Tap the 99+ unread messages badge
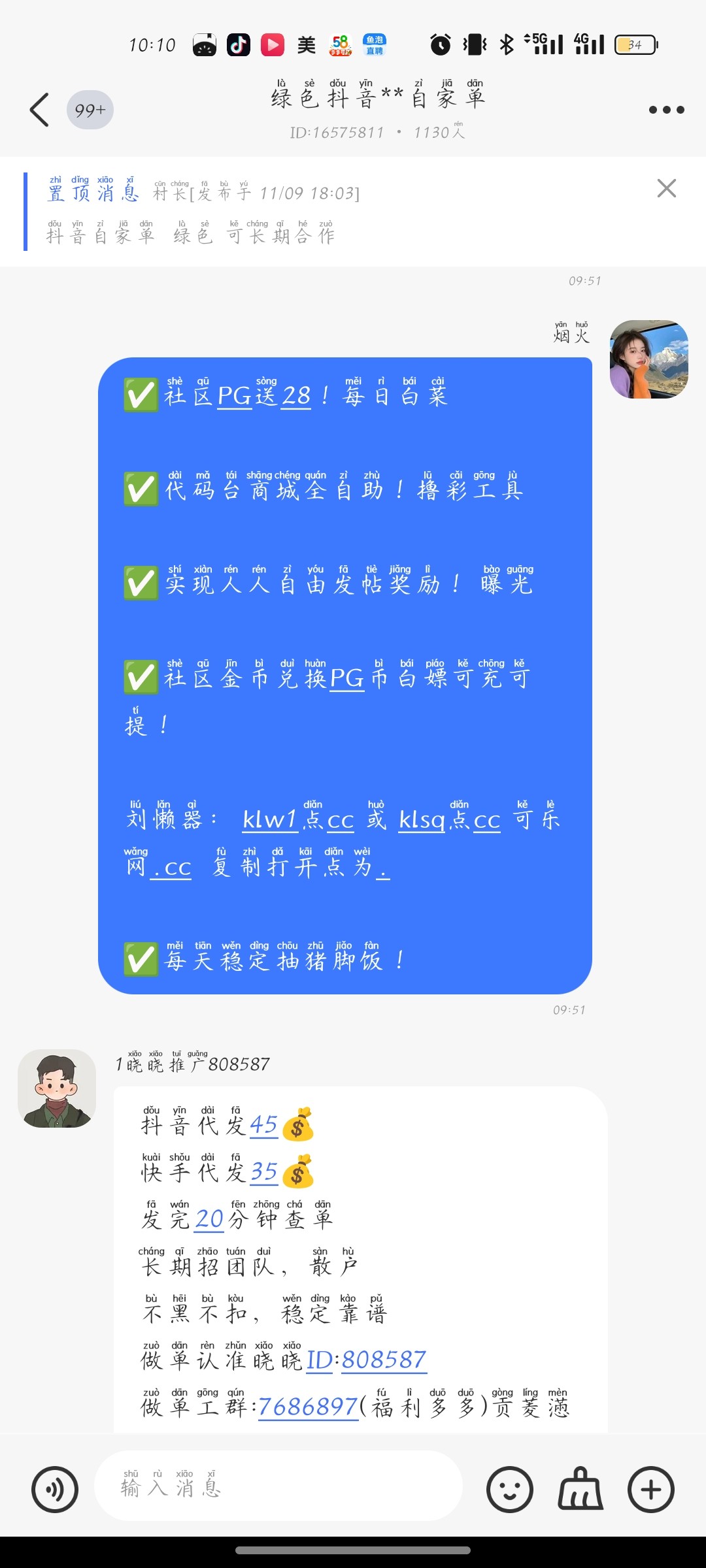 click(89, 110)
